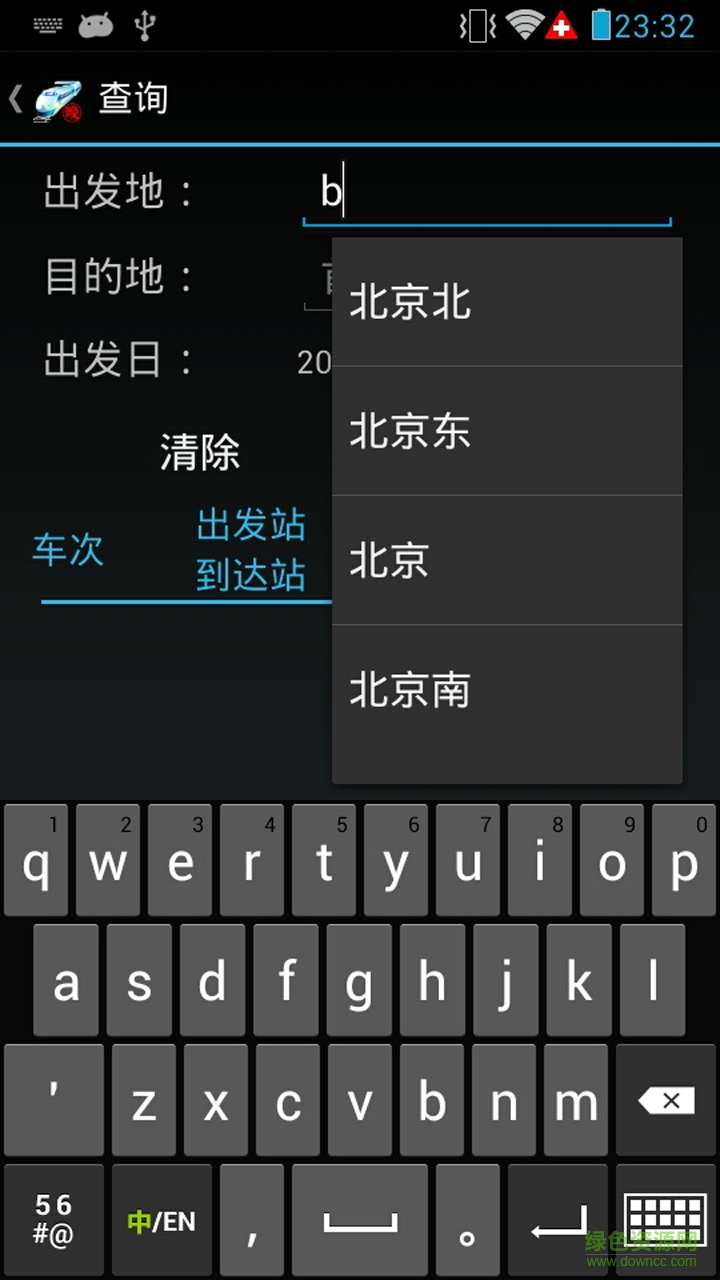Image resolution: width=720 pixels, height=1280 pixels.
Task: Hide the keyboard with the keyboard icon key
Action: pyautogui.click(x=665, y=1221)
